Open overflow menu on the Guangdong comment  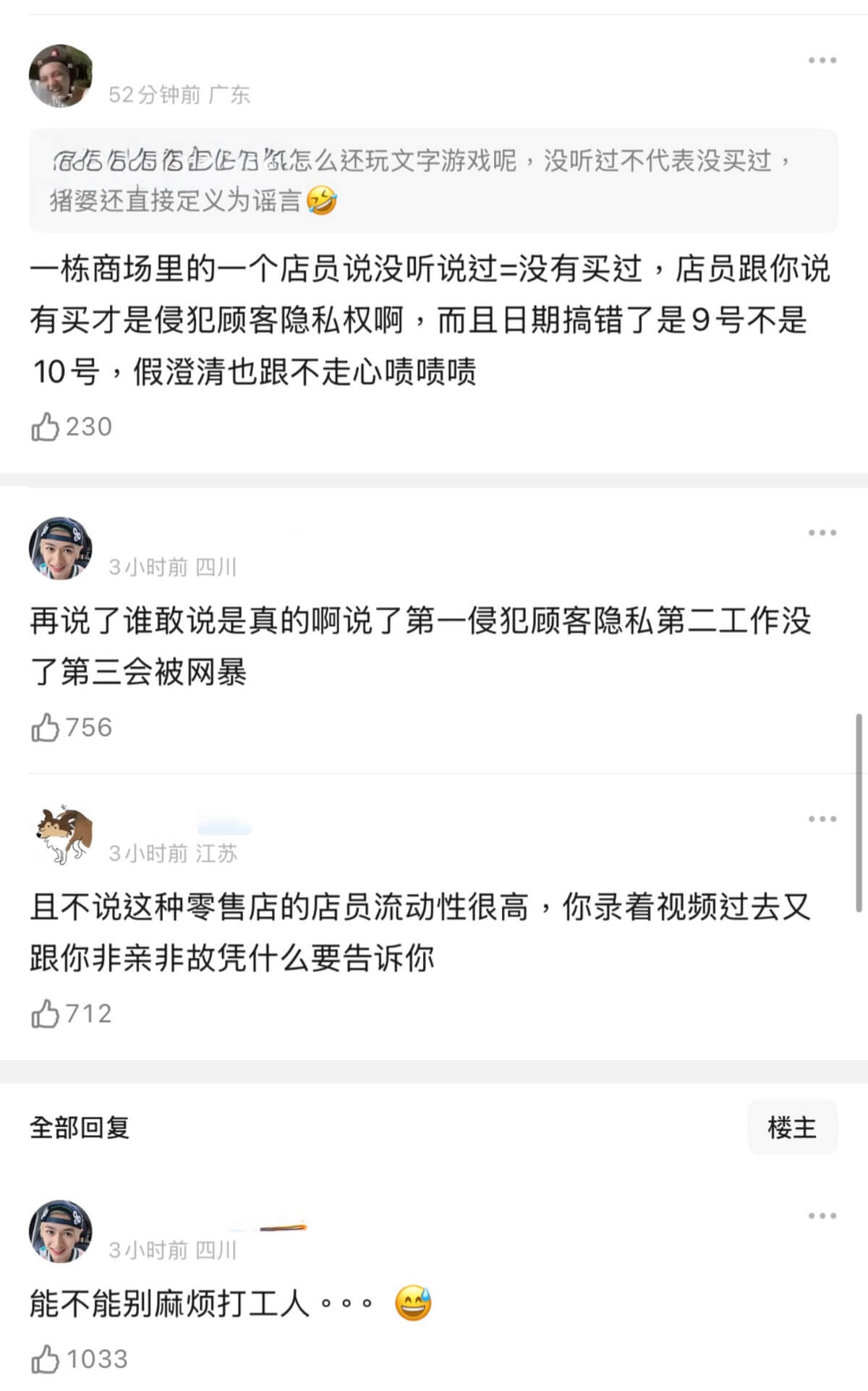[822, 61]
